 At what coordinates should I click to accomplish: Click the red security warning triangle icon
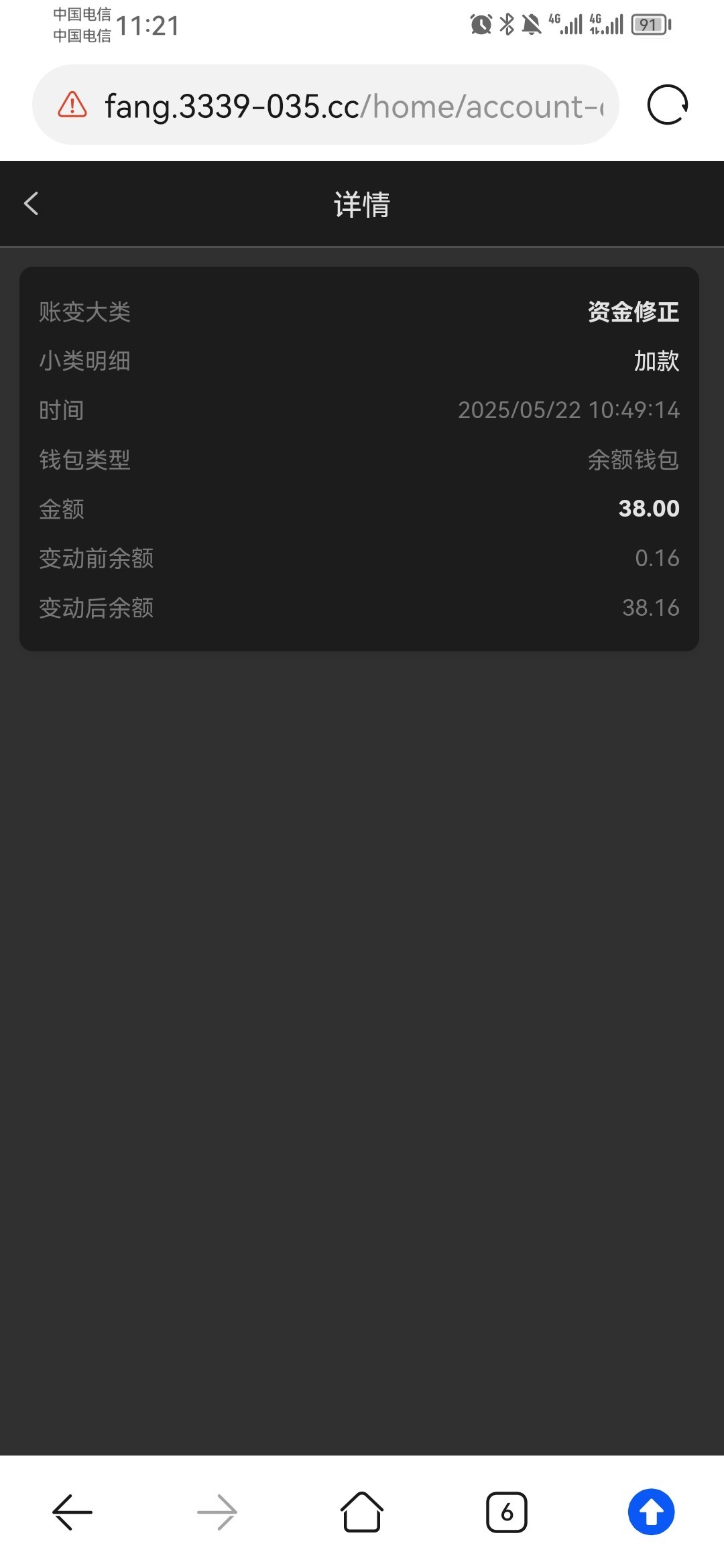[69, 105]
